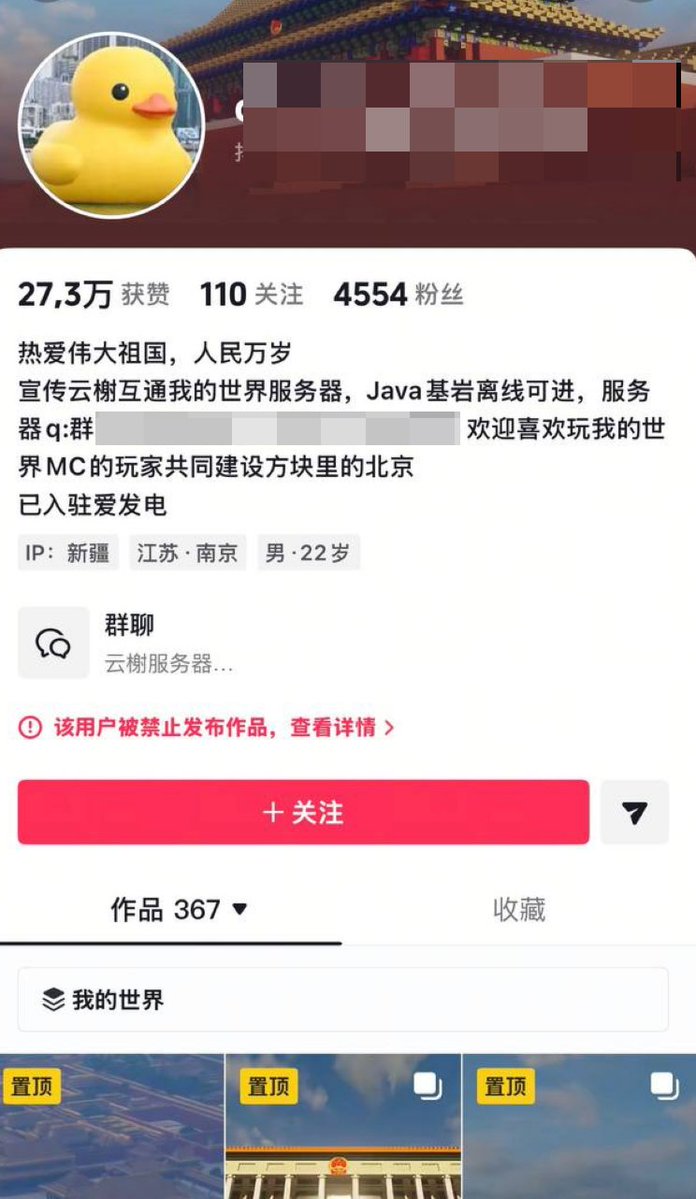The width and height of the screenshot is (696, 1199).
Task: Open the yellow duck profile avatar
Action: point(112,125)
